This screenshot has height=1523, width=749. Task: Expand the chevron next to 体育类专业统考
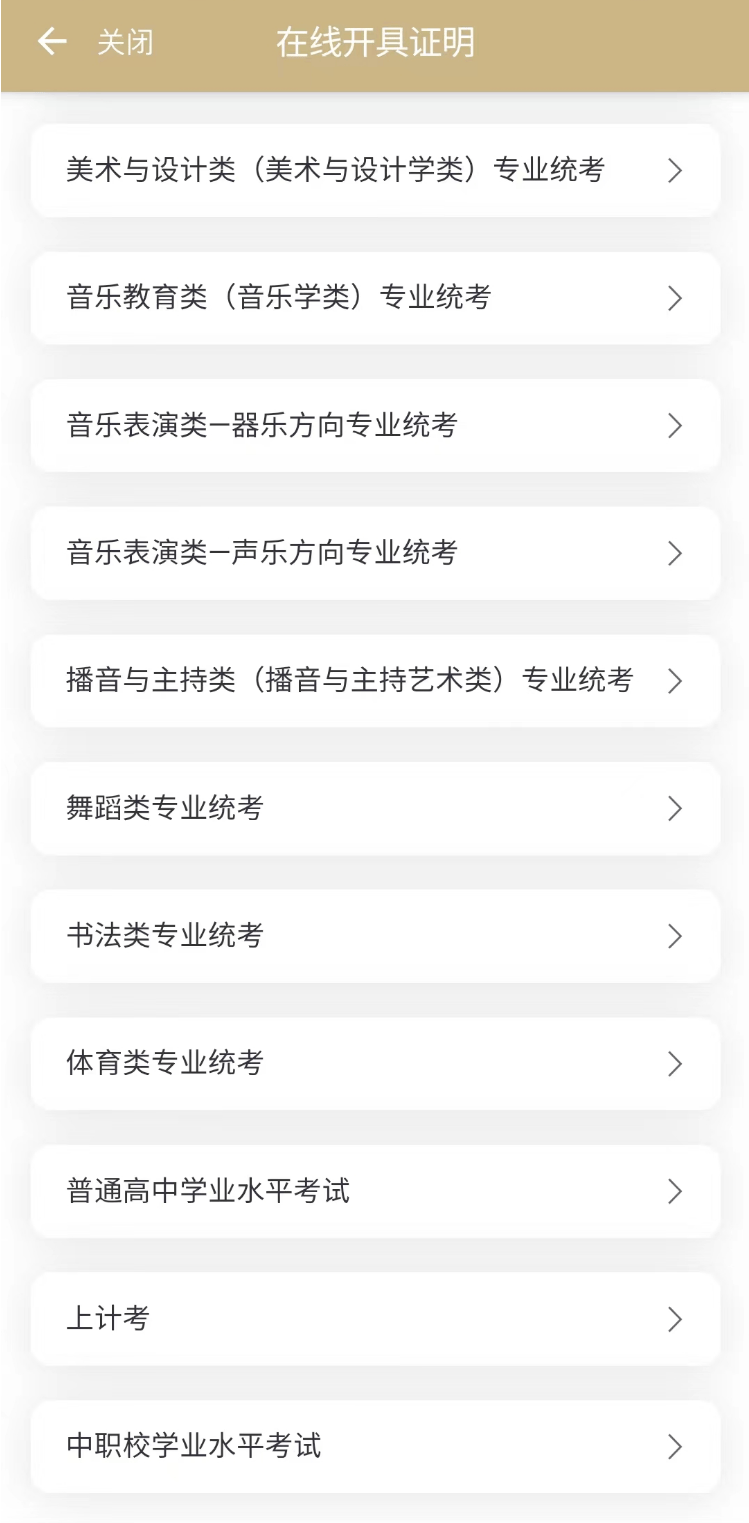click(x=676, y=1063)
